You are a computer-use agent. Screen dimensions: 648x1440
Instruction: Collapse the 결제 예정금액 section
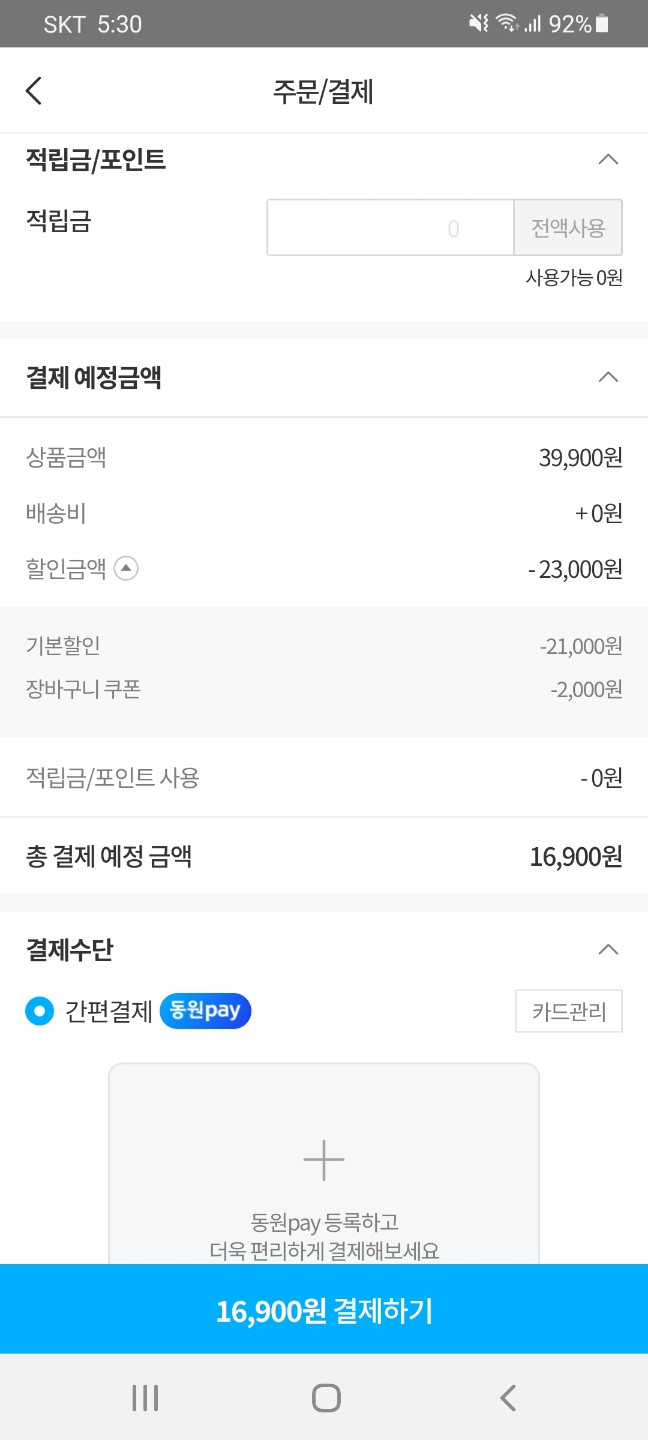[608, 377]
